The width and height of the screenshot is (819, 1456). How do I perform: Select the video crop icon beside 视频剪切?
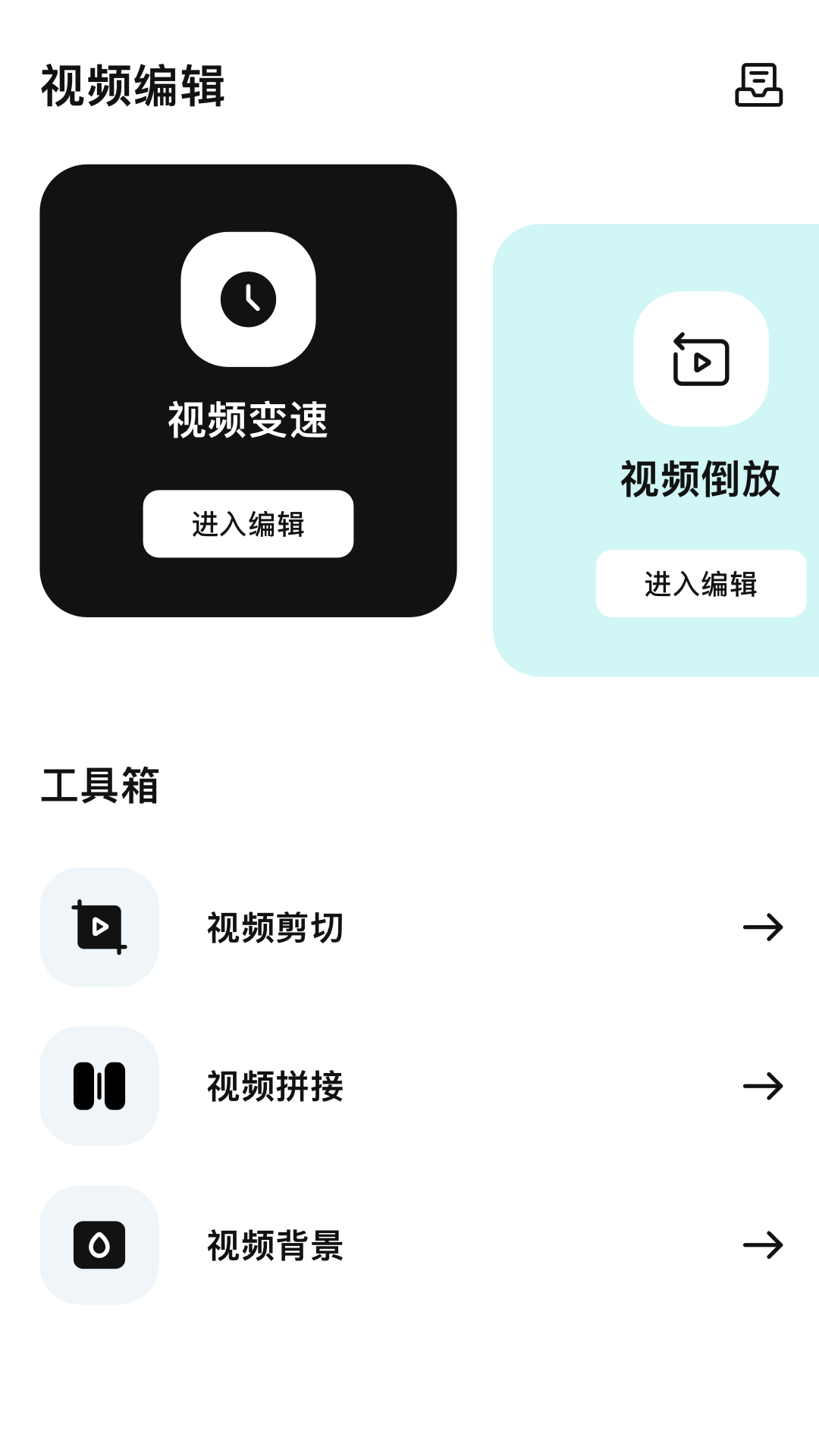pos(99,927)
